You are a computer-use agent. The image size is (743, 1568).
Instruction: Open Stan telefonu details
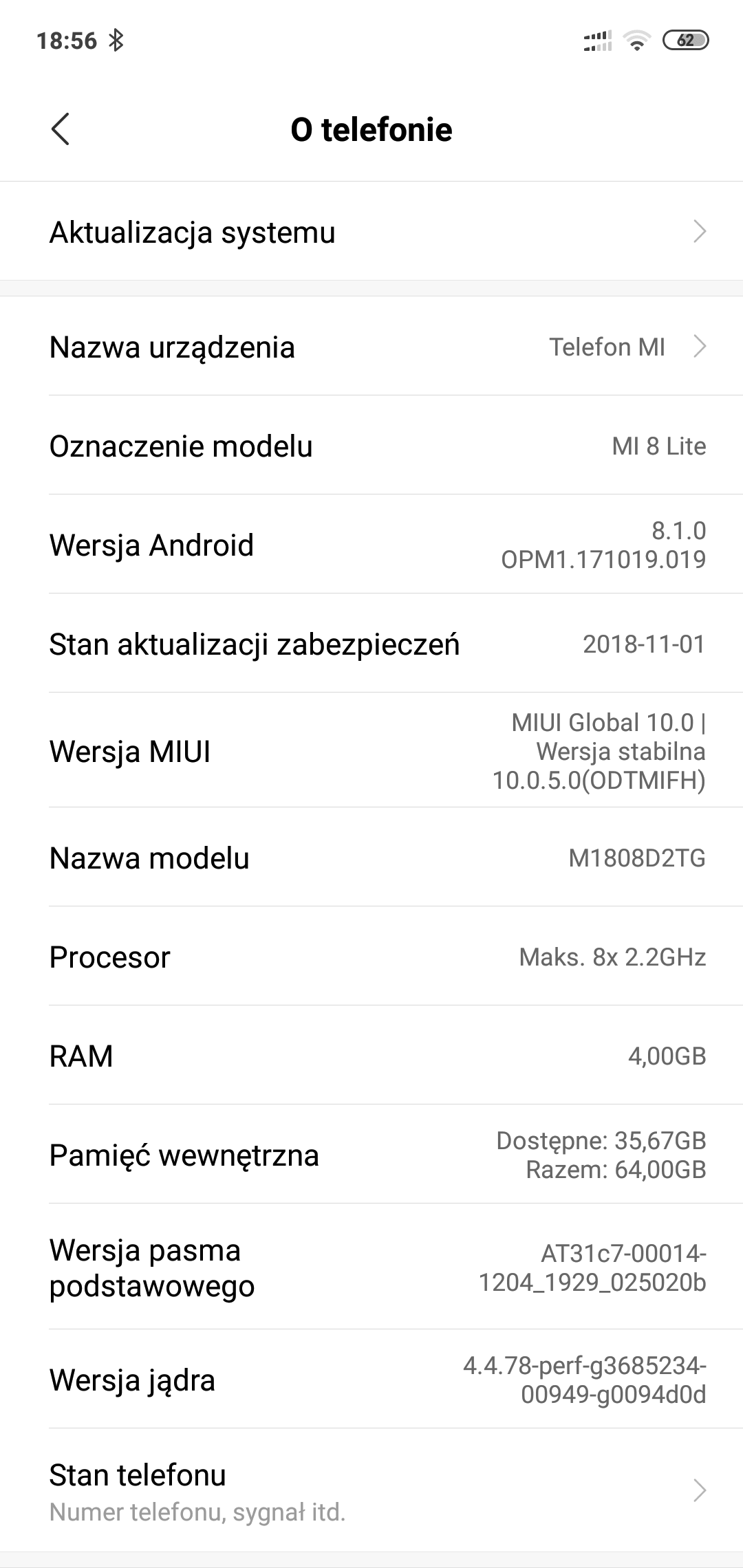(371, 1491)
